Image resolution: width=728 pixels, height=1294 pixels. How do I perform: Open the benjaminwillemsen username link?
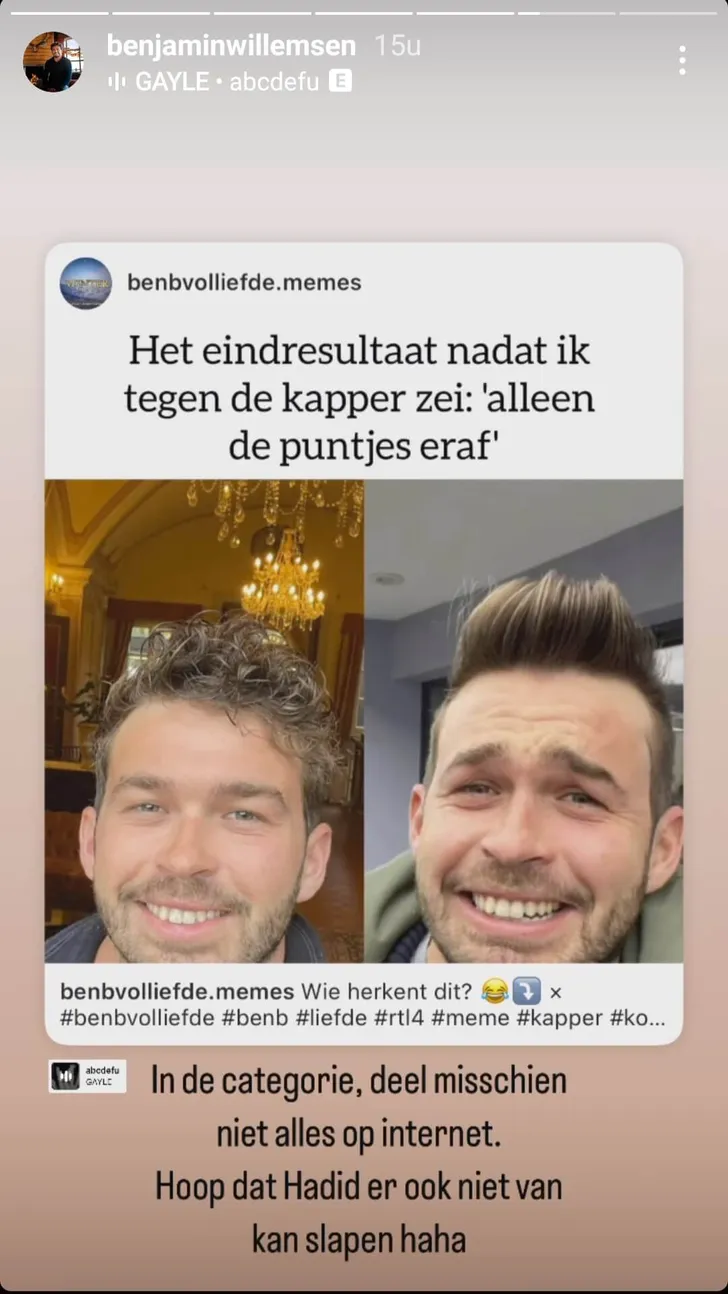click(x=231, y=45)
